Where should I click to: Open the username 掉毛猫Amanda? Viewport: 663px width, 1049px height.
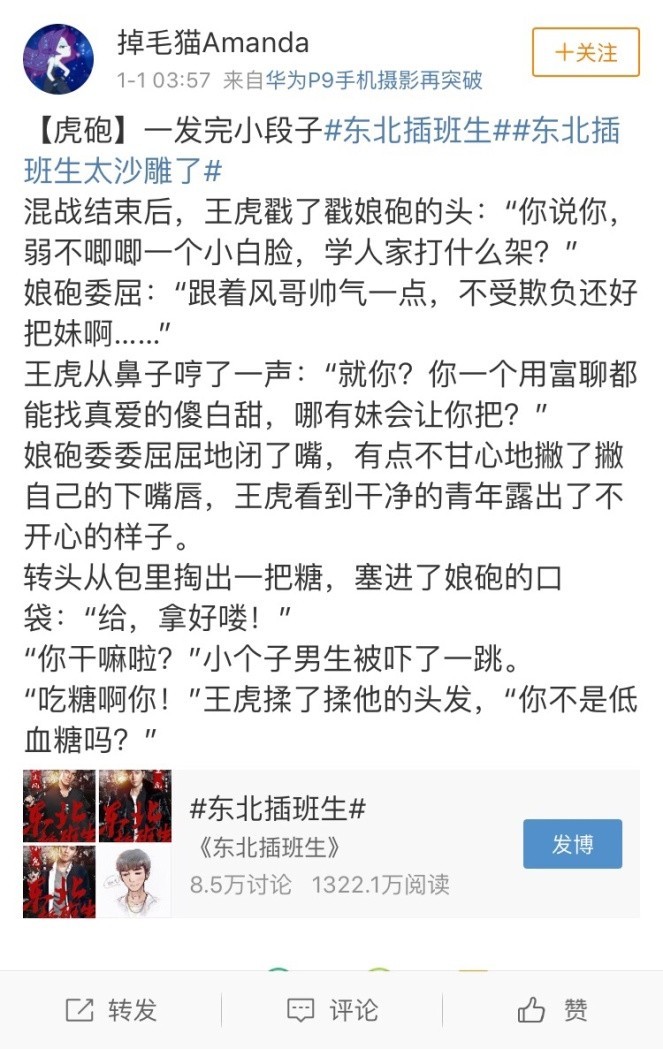point(213,43)
